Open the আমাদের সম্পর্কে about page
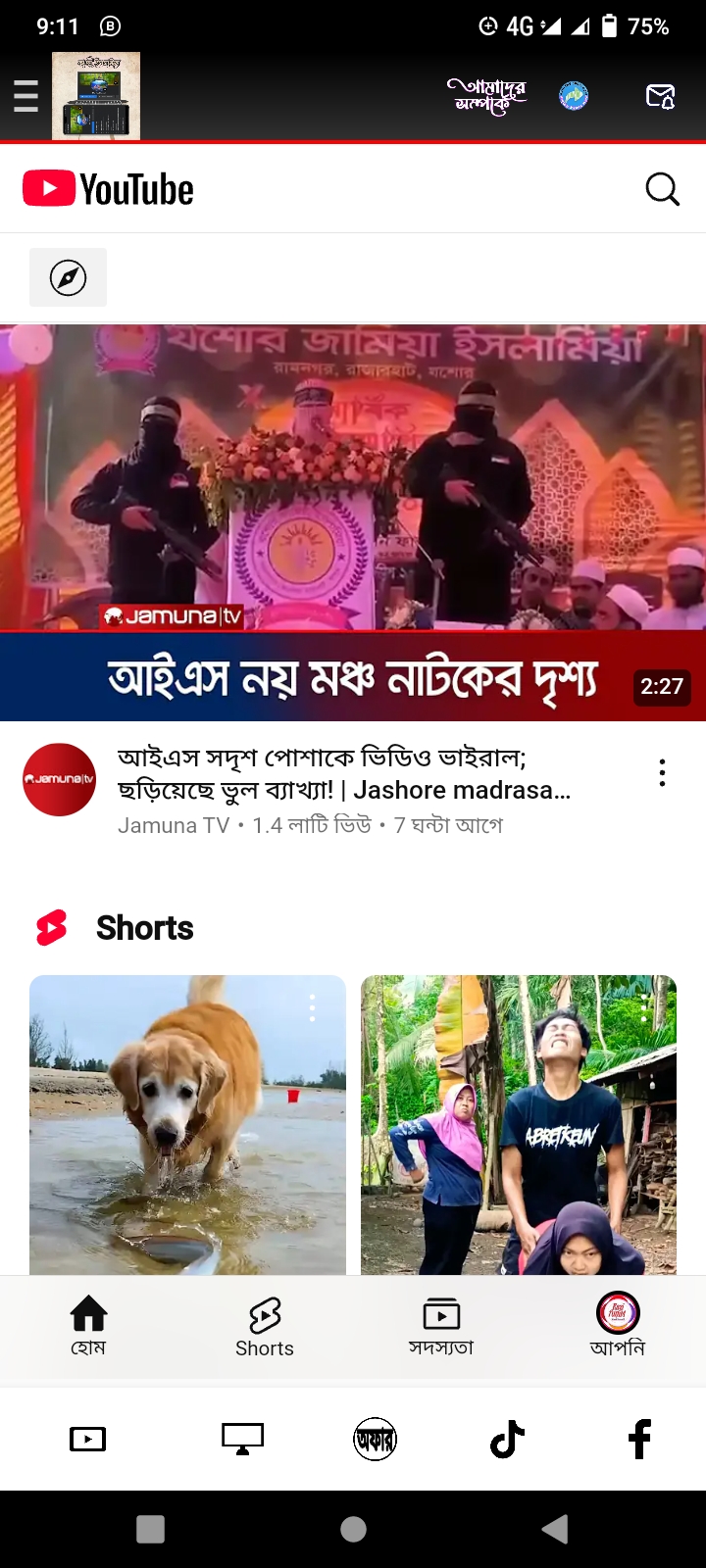This screenshot has width=706, height=1568. (x=488, y=96)
